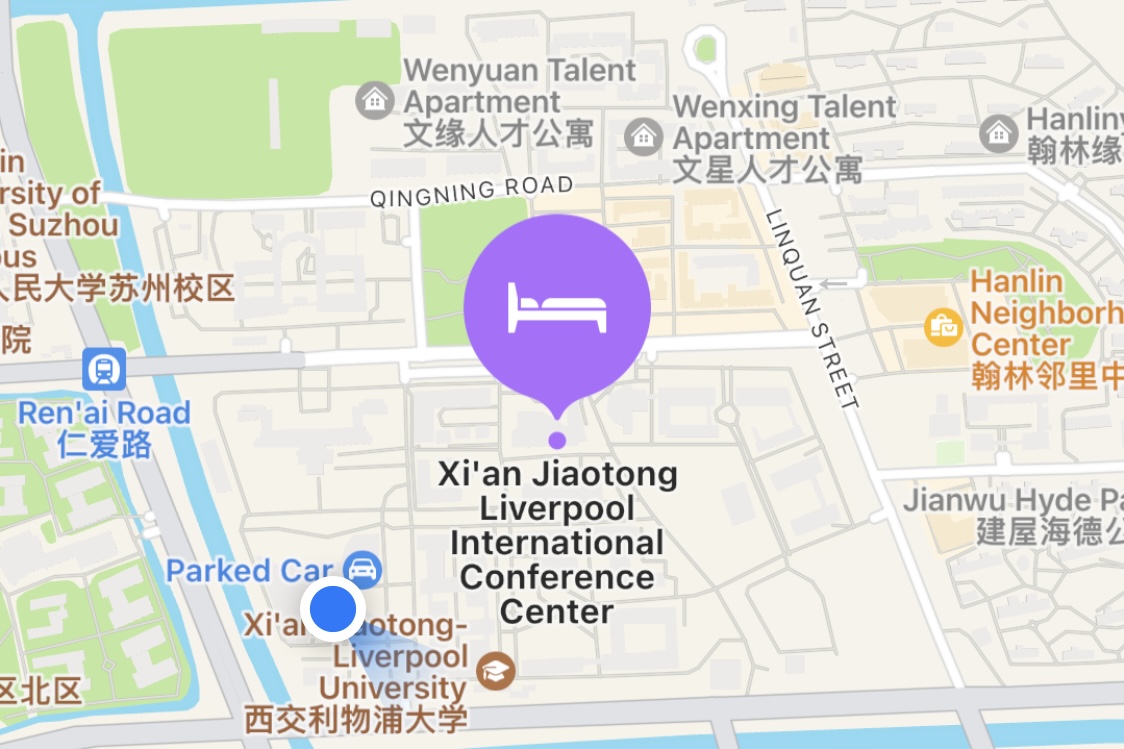This screenshot has height=749, width=1124.
Task: Tap the blue current location dot
Action: click(333, 609)
